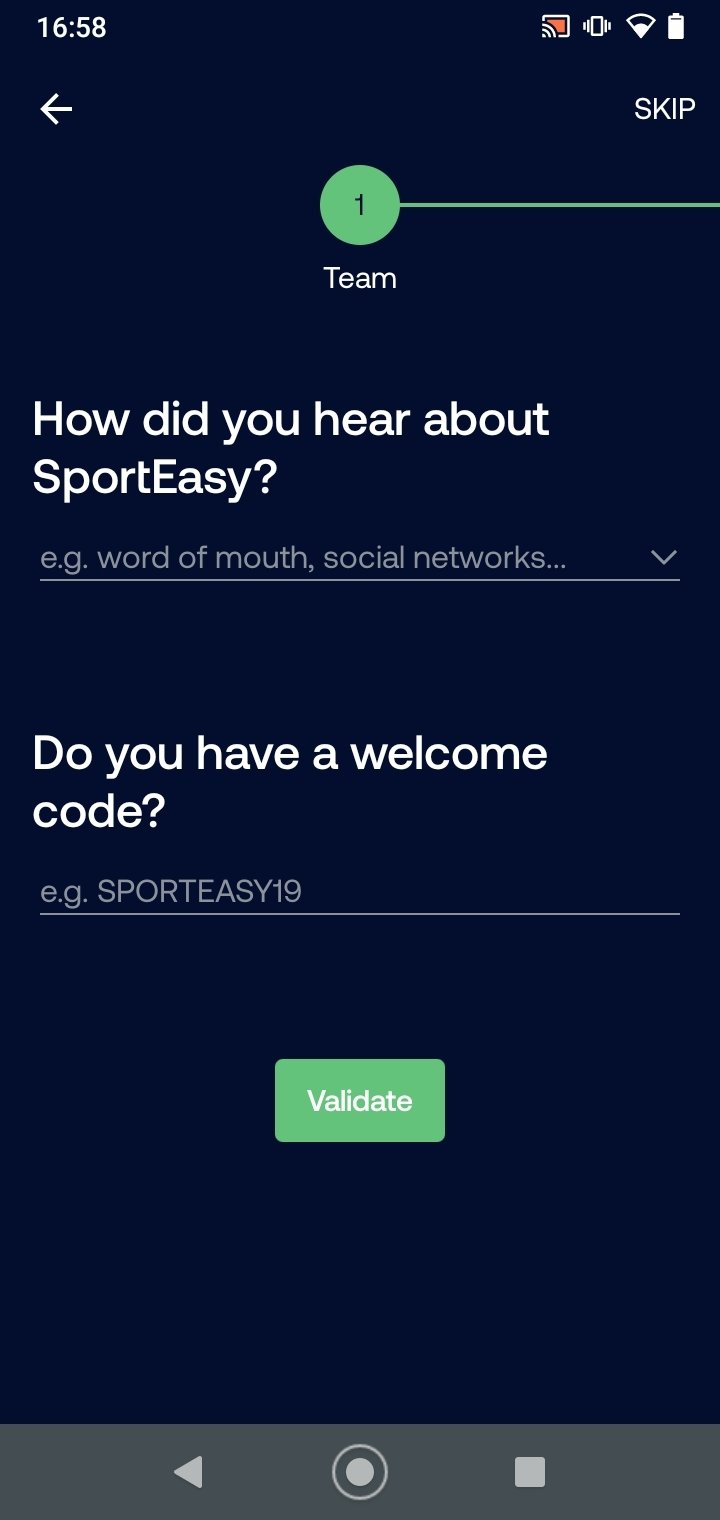Go to the system home screen
Viewport: 720px width, 1520px height.
pyautogui.click(x=360, y=1472)
